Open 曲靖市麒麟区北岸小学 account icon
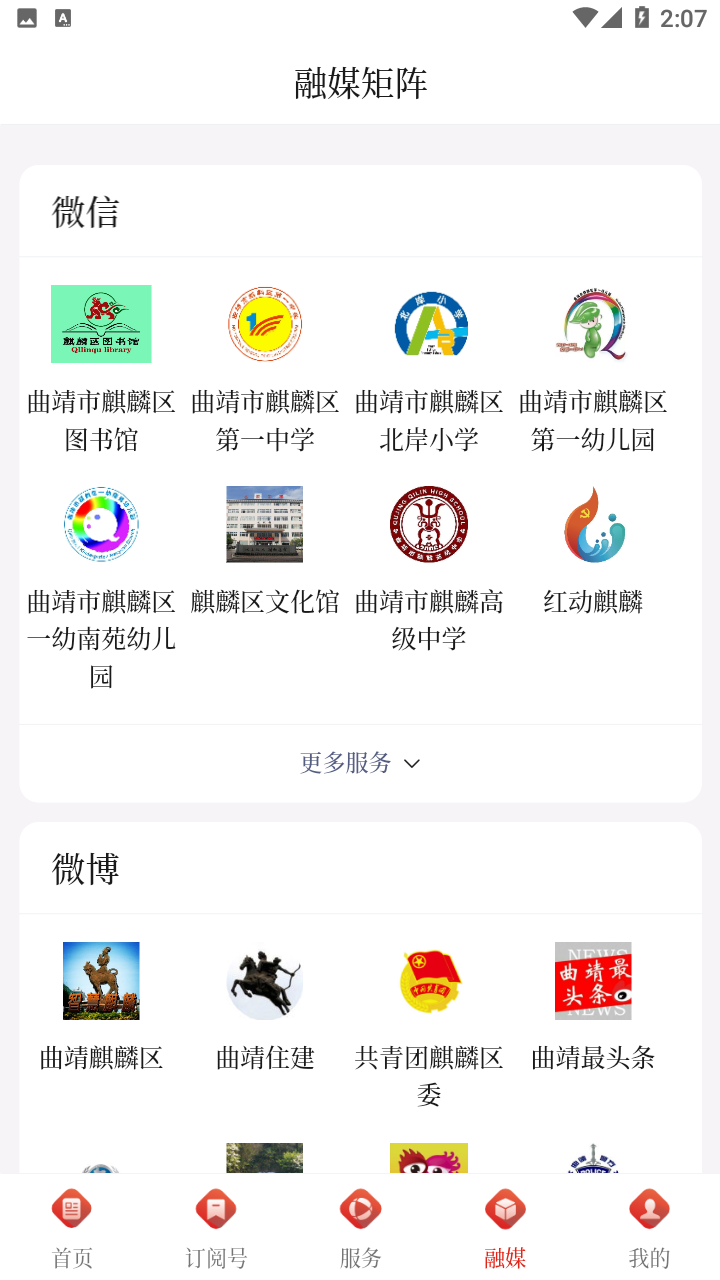720x1280 pixels. (x=429, y=323)
